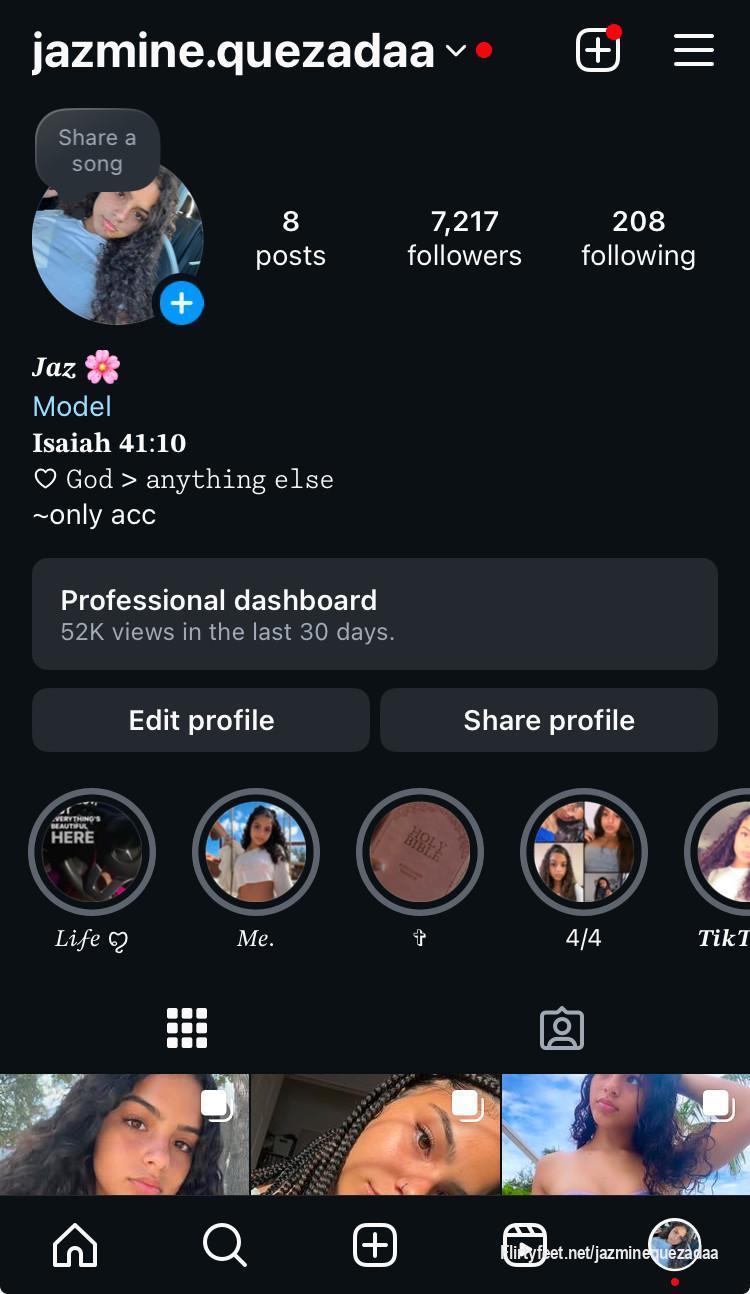Open the Me. story highlight
This screenshot has height=1294, width=750.
click(256, 852)
